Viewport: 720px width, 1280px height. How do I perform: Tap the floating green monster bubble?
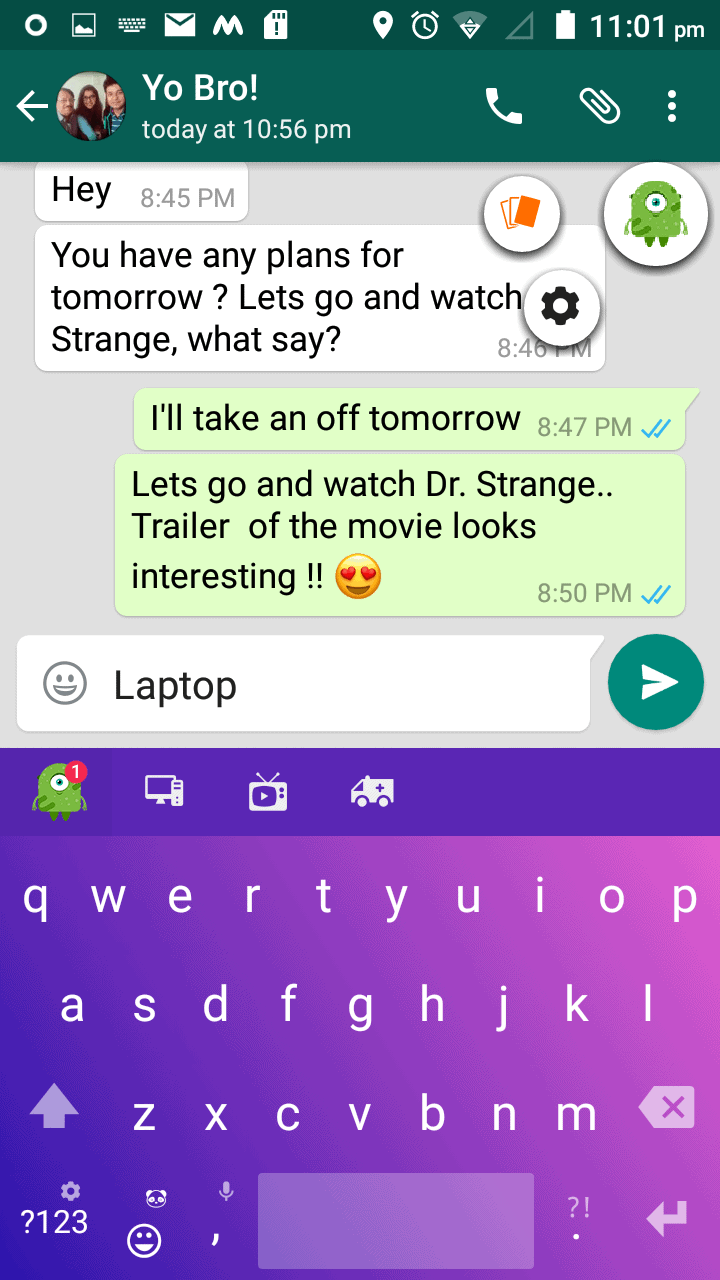click(x=656, y=213)
